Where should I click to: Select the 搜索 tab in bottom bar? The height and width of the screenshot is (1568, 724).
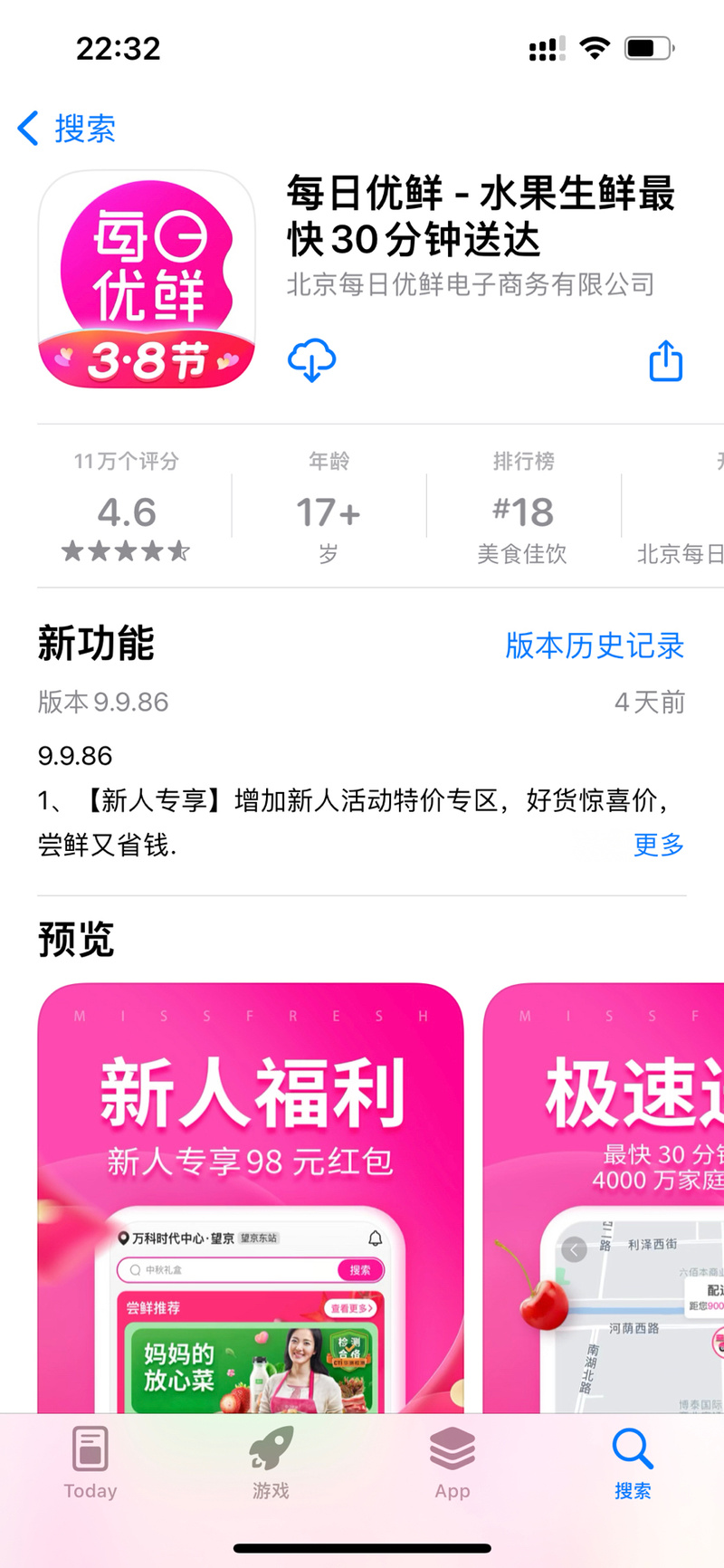[633, 1464]
